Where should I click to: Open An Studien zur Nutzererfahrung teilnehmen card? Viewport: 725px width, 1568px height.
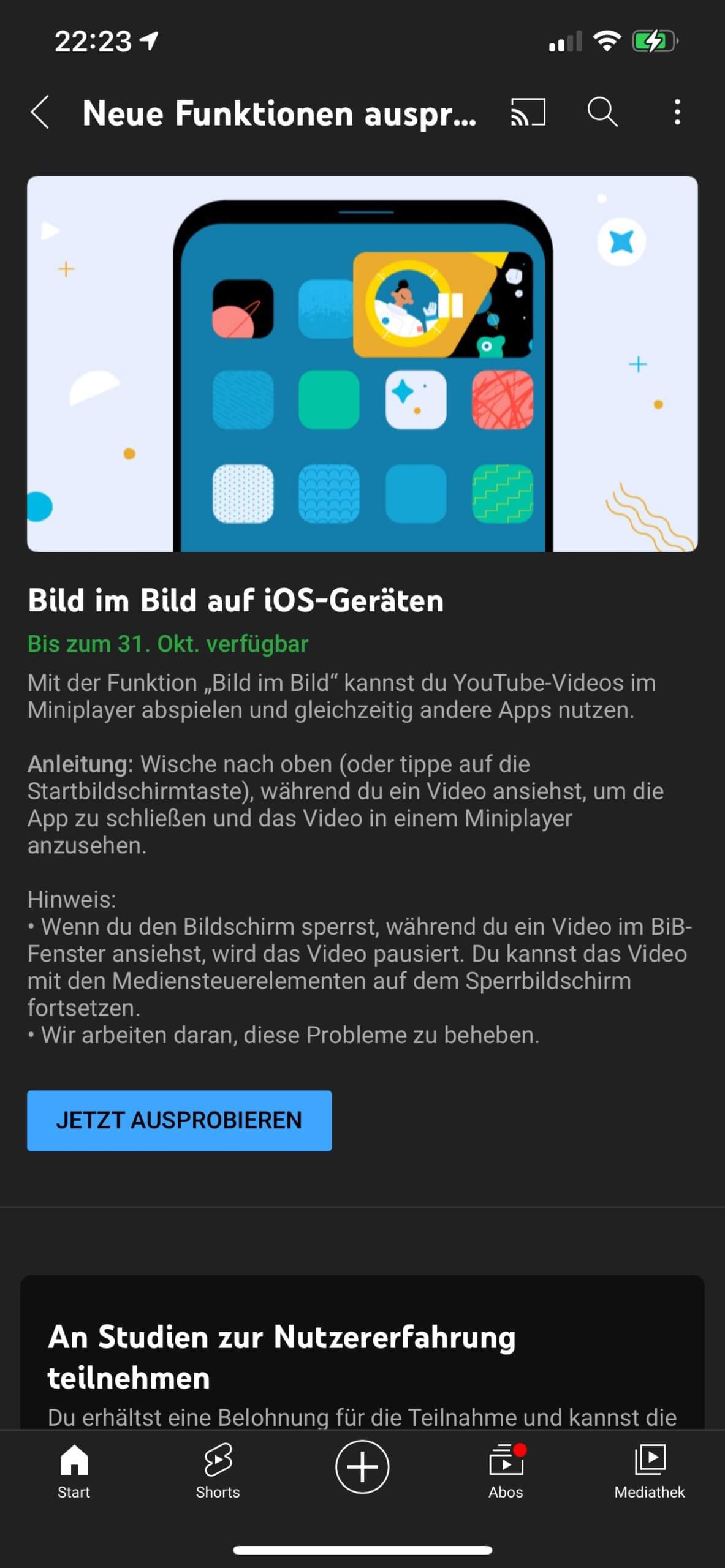(x=362, y=1357)
